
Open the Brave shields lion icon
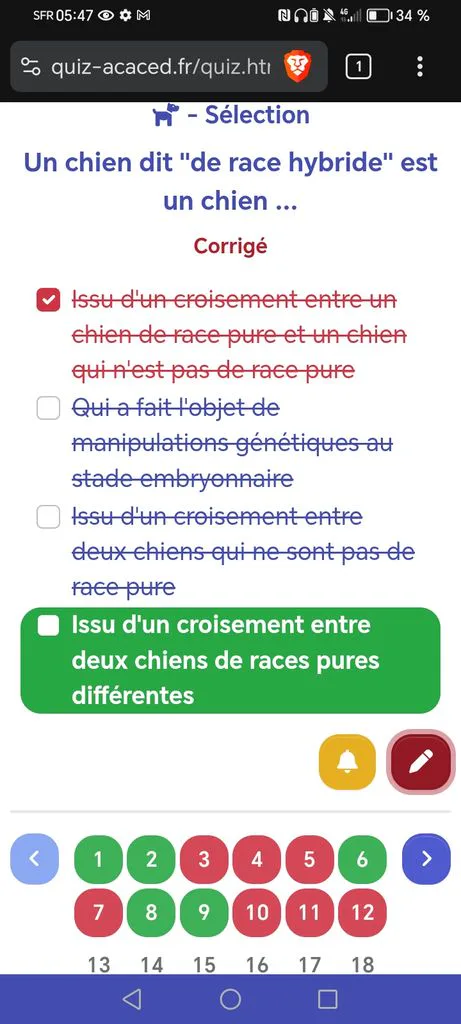pyautogui.click(x=297, y=67)
